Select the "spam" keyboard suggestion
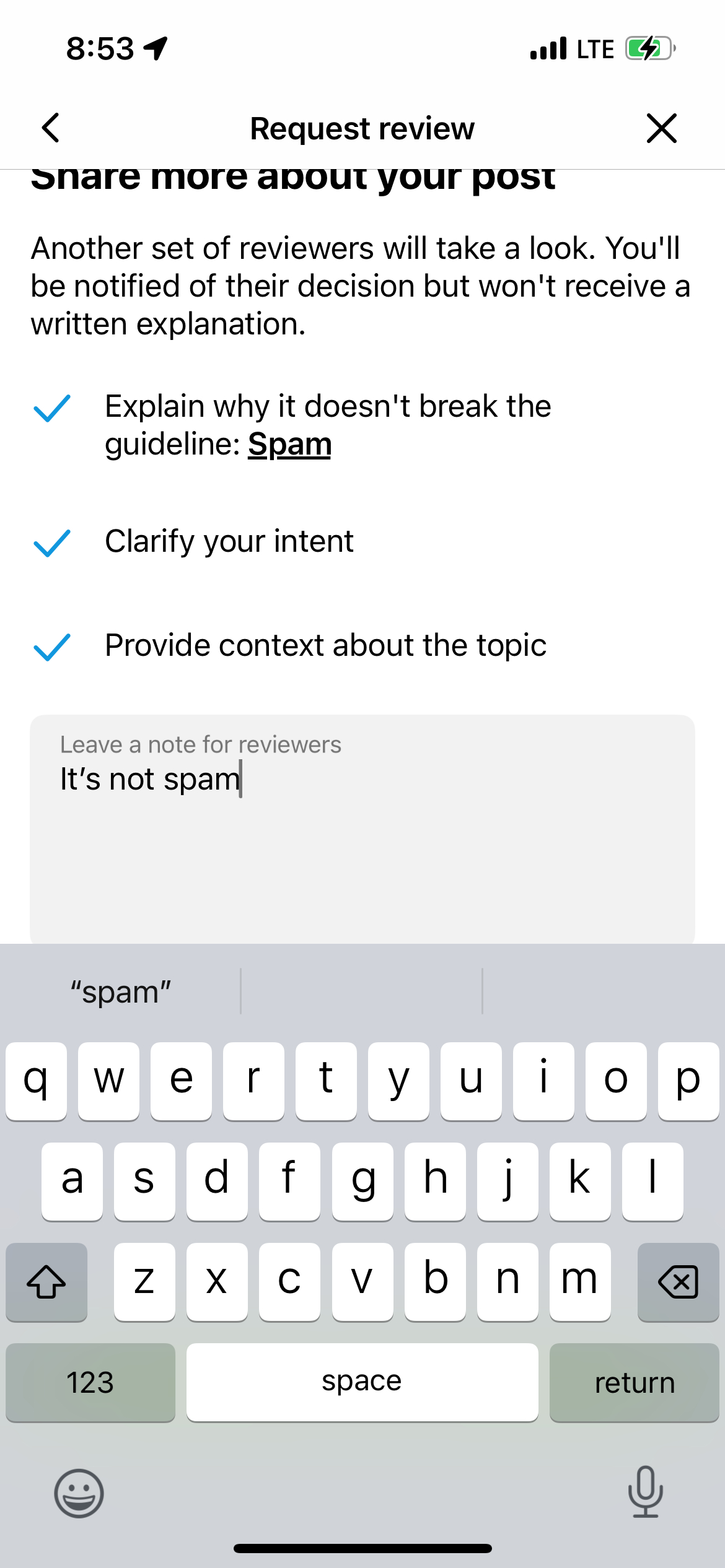The width and height of the screenshot is (725, 1568). pos(121,991)
